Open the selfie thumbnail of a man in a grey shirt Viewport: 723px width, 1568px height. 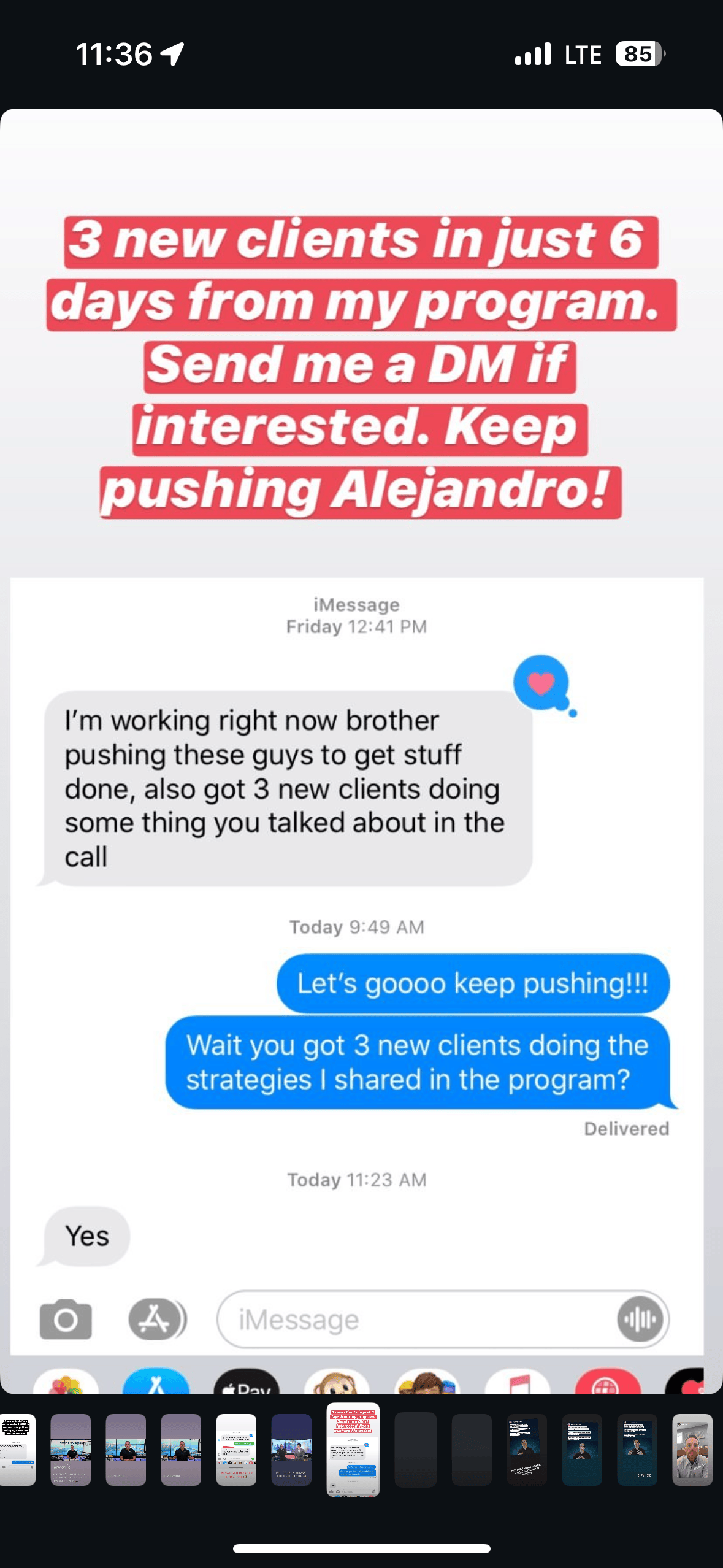coord(692,1450)
